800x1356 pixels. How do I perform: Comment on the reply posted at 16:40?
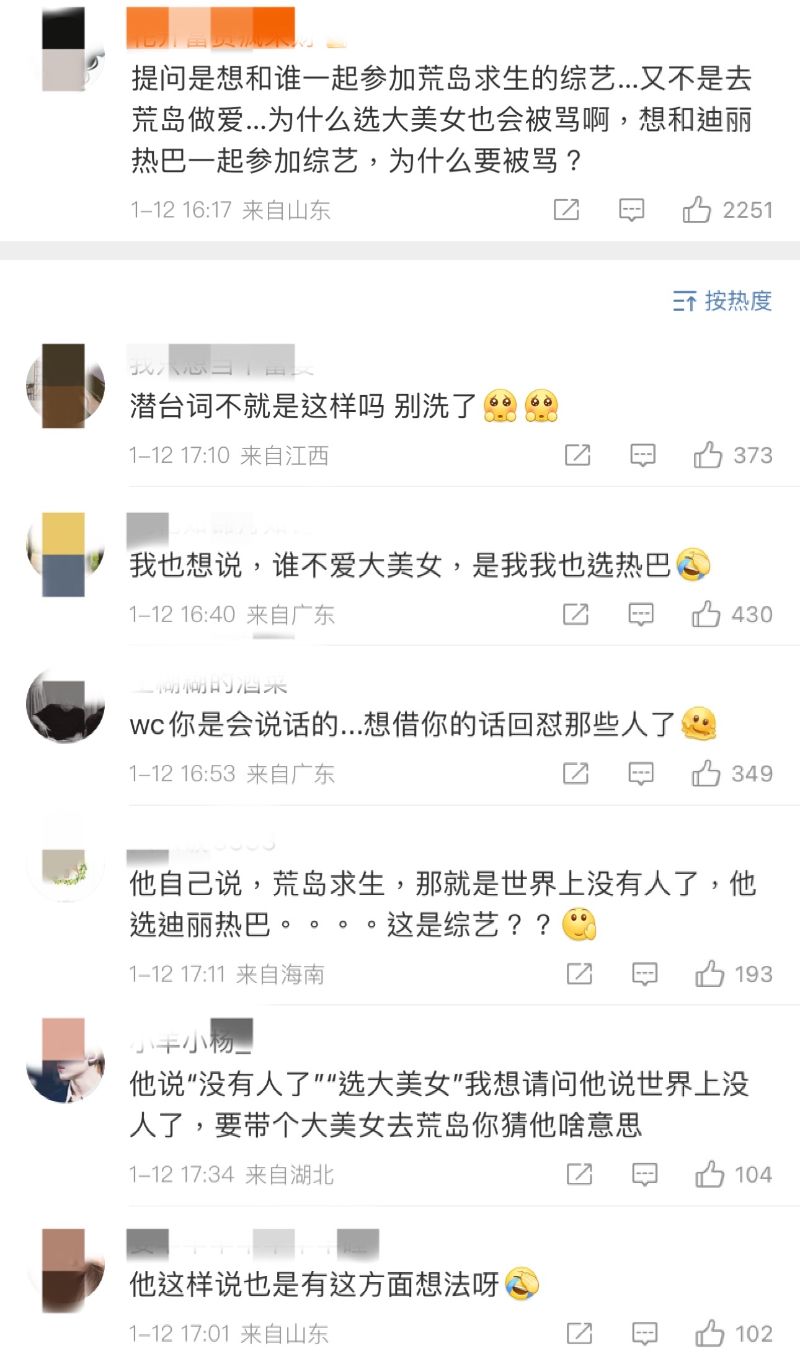click(641, 614)
